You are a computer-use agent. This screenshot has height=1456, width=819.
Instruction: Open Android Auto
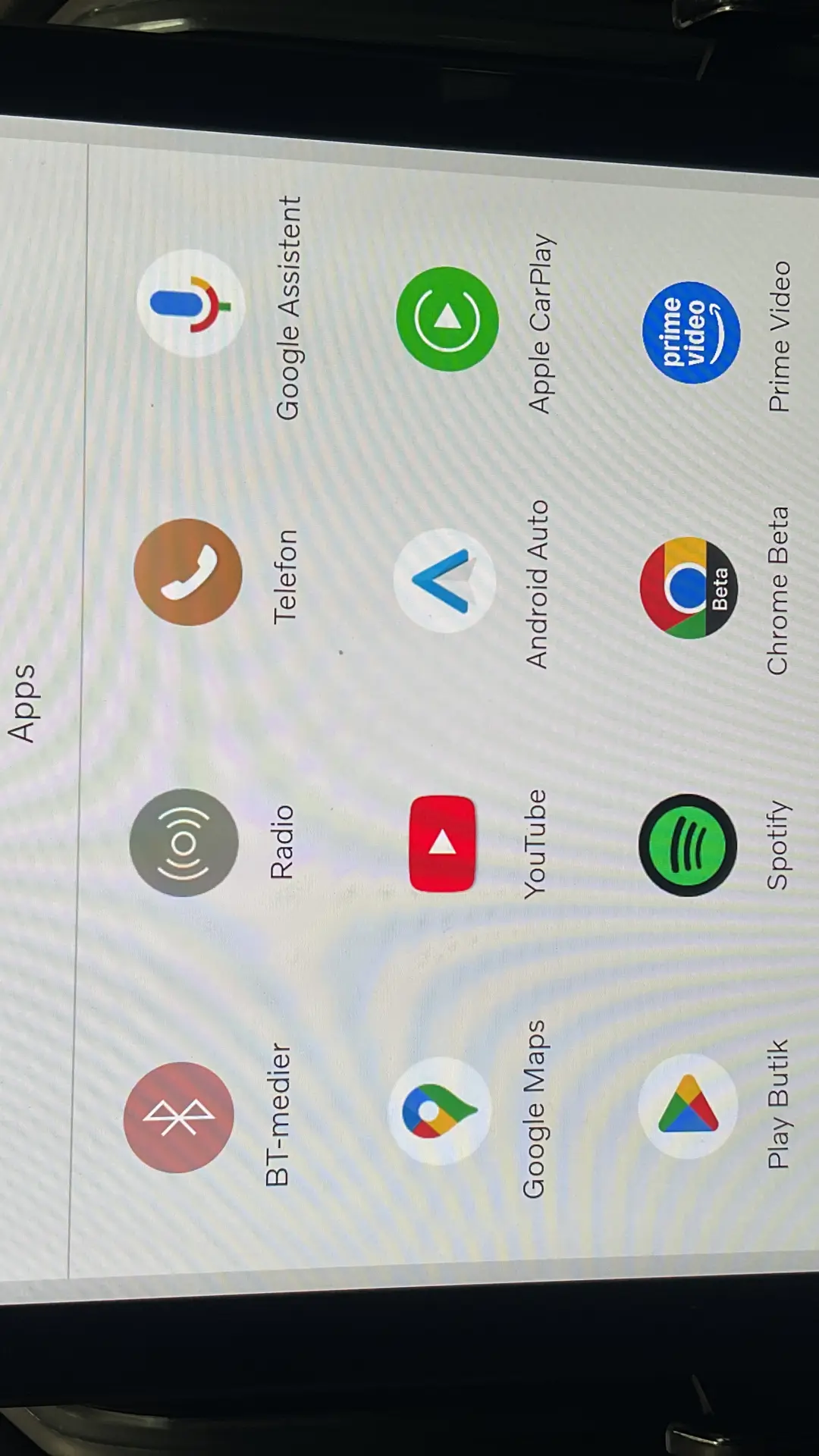444,581
